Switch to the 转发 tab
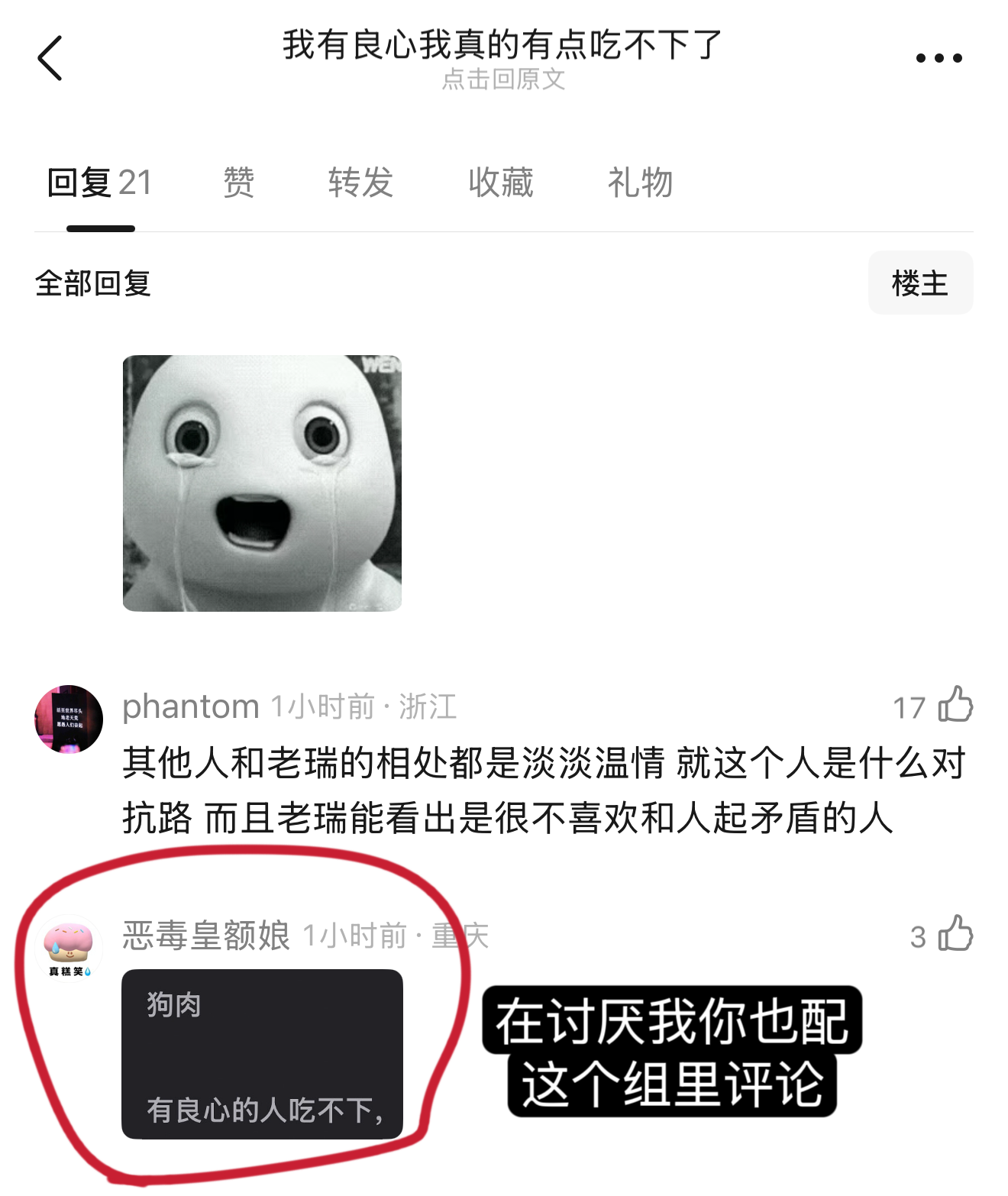This screenshot has height=1196, width=1008. pos(360,183)
